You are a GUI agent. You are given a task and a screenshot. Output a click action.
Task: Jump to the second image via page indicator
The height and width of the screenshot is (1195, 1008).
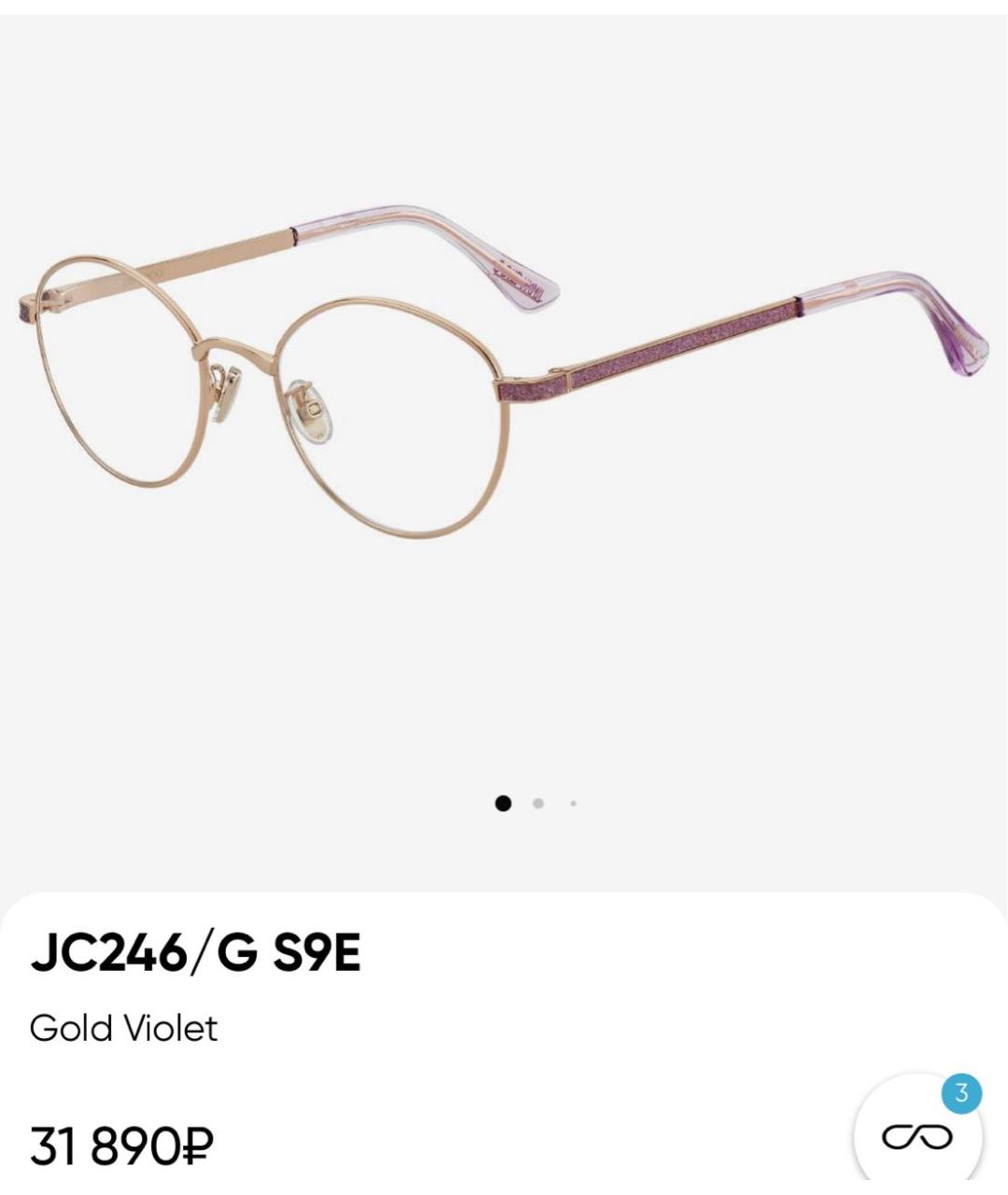coord(539,803)
